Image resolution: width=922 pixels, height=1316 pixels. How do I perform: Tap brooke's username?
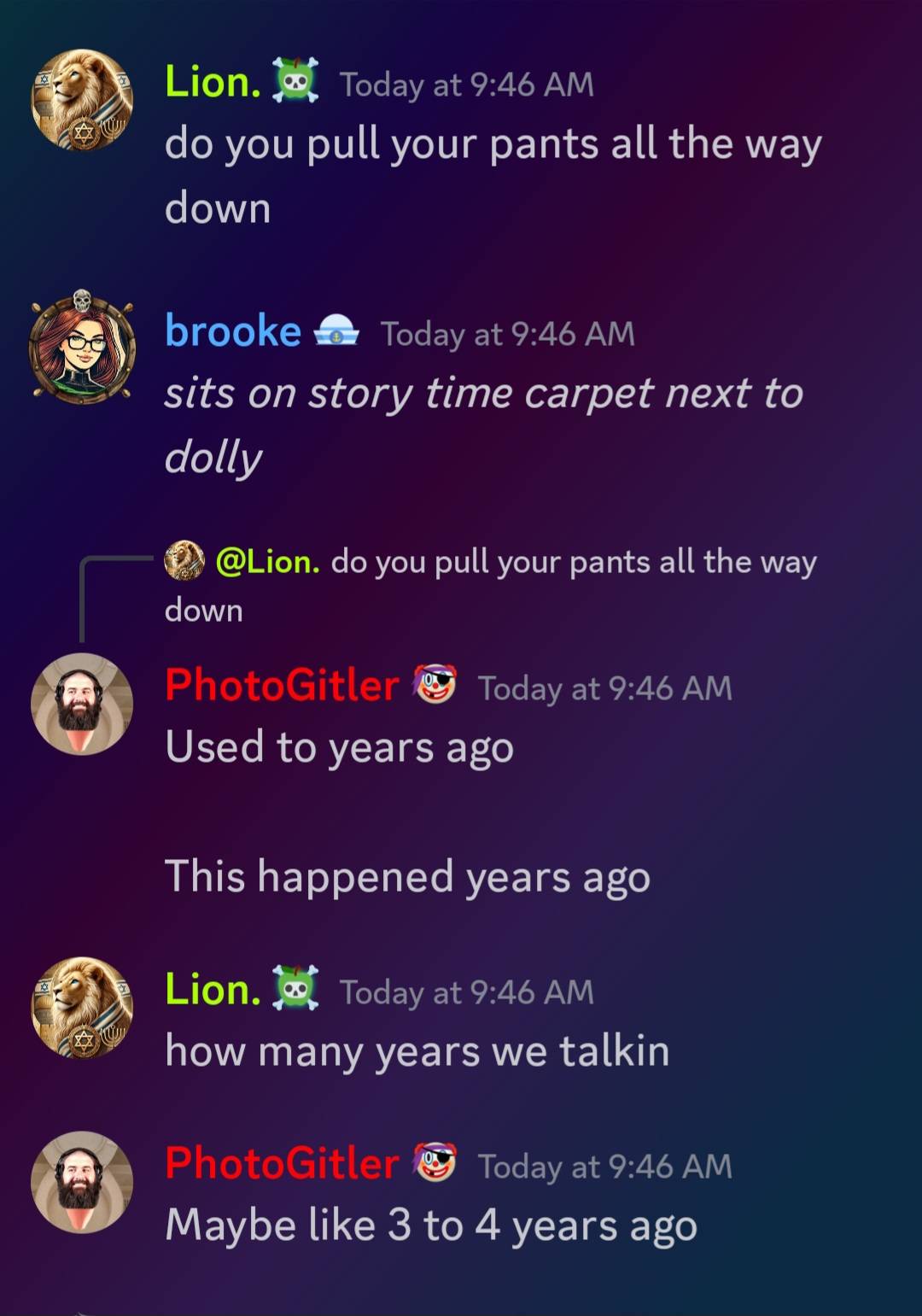click(232, 331)
